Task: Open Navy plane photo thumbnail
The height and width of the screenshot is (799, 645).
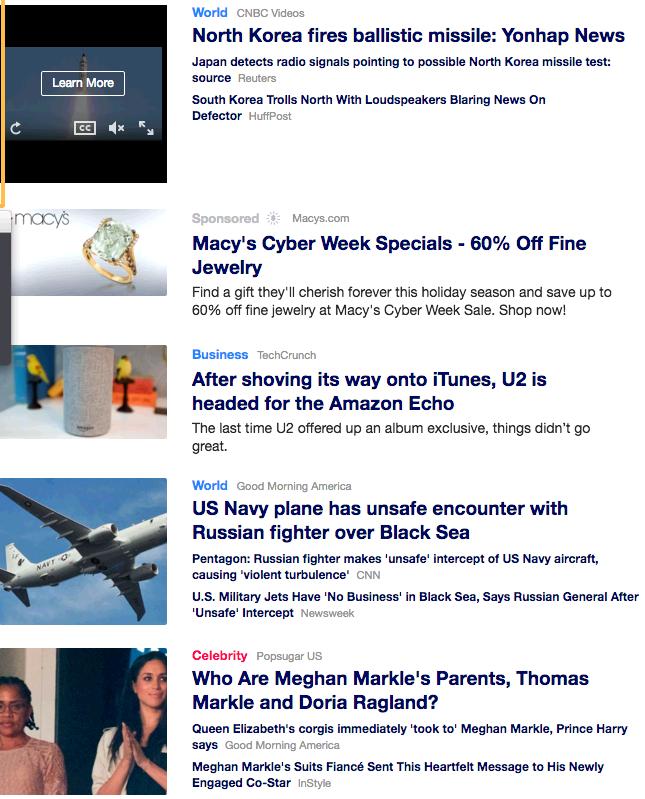Action: point(84,550)
